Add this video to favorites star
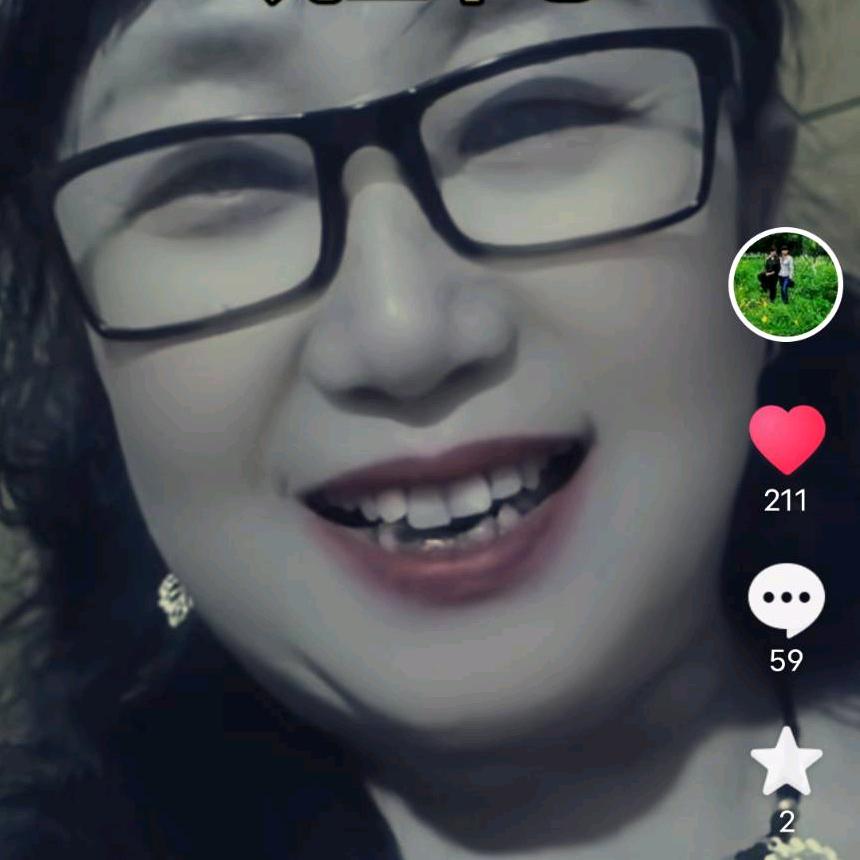The height and width of the screenshot is (860, 860). (787, 762)
